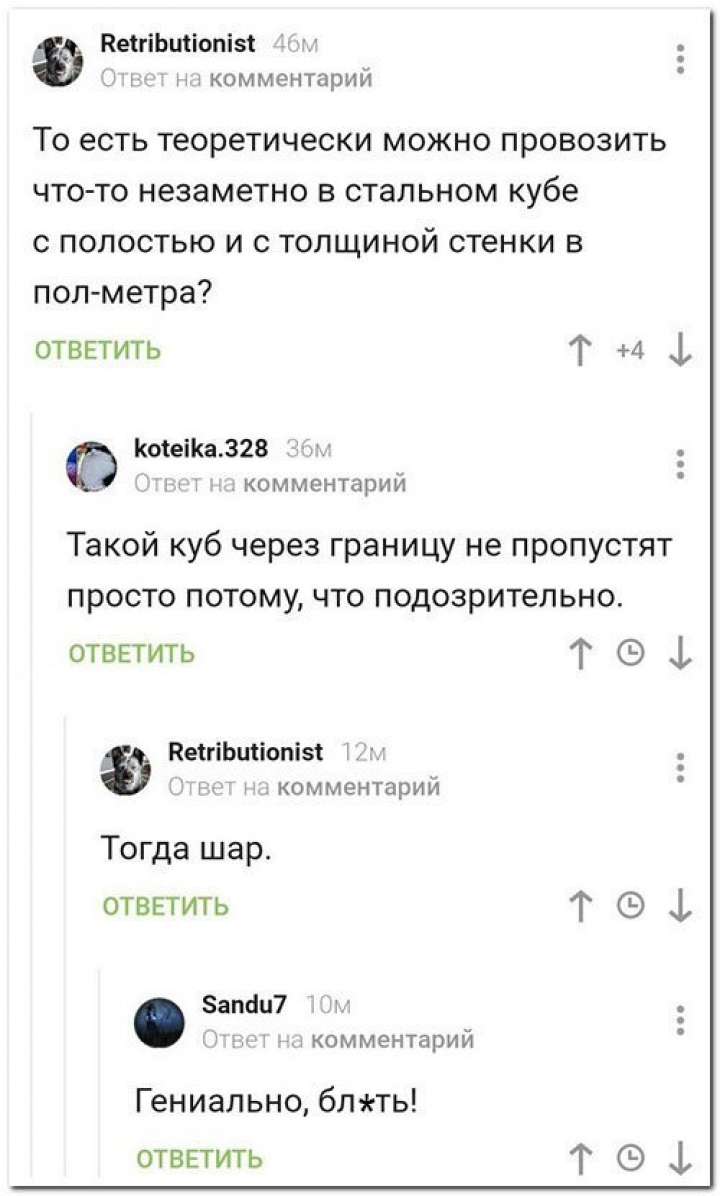The width and height of the screenshot is (720, 1196).
Task: Upvote the "Тогда шар" comment
Action: click(x=581, y=907)
